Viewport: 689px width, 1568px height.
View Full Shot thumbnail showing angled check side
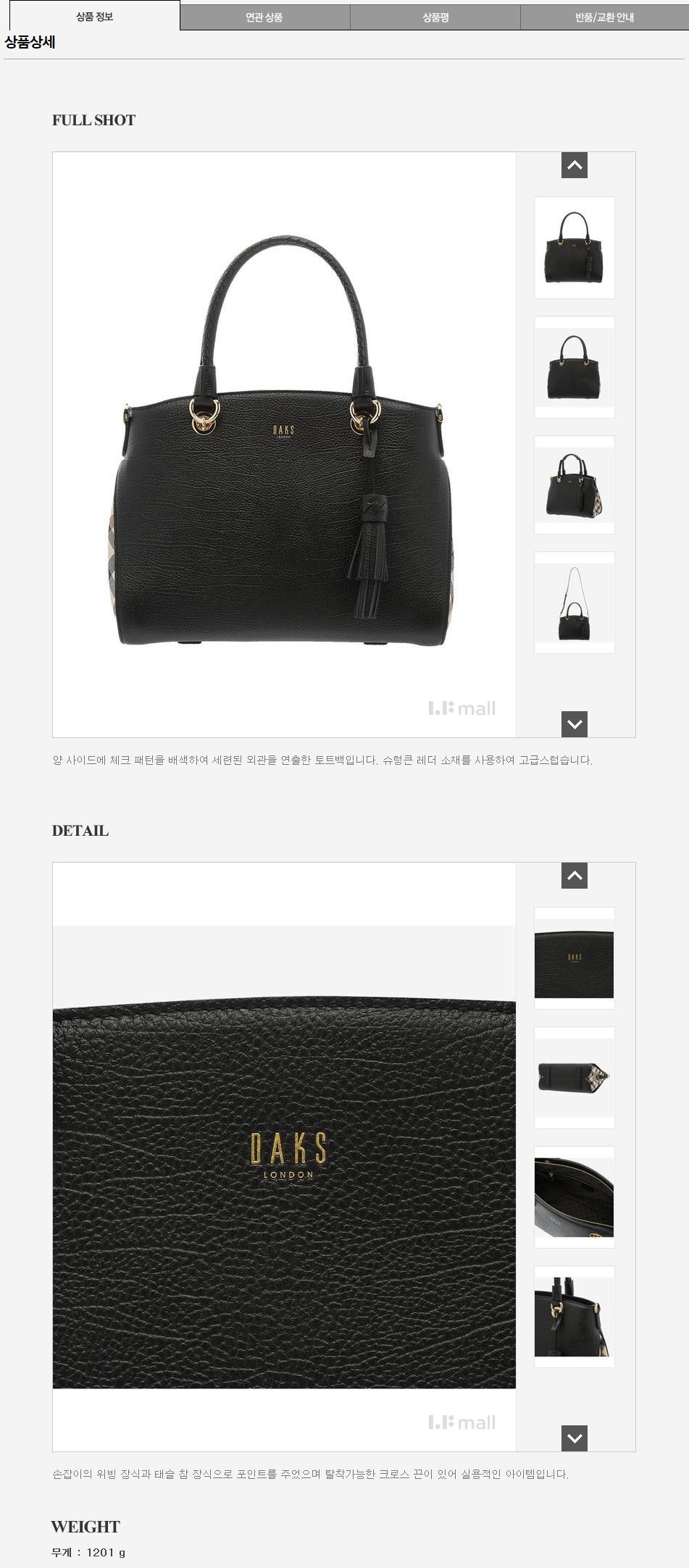pyautogui.click(x=574, y=485)
